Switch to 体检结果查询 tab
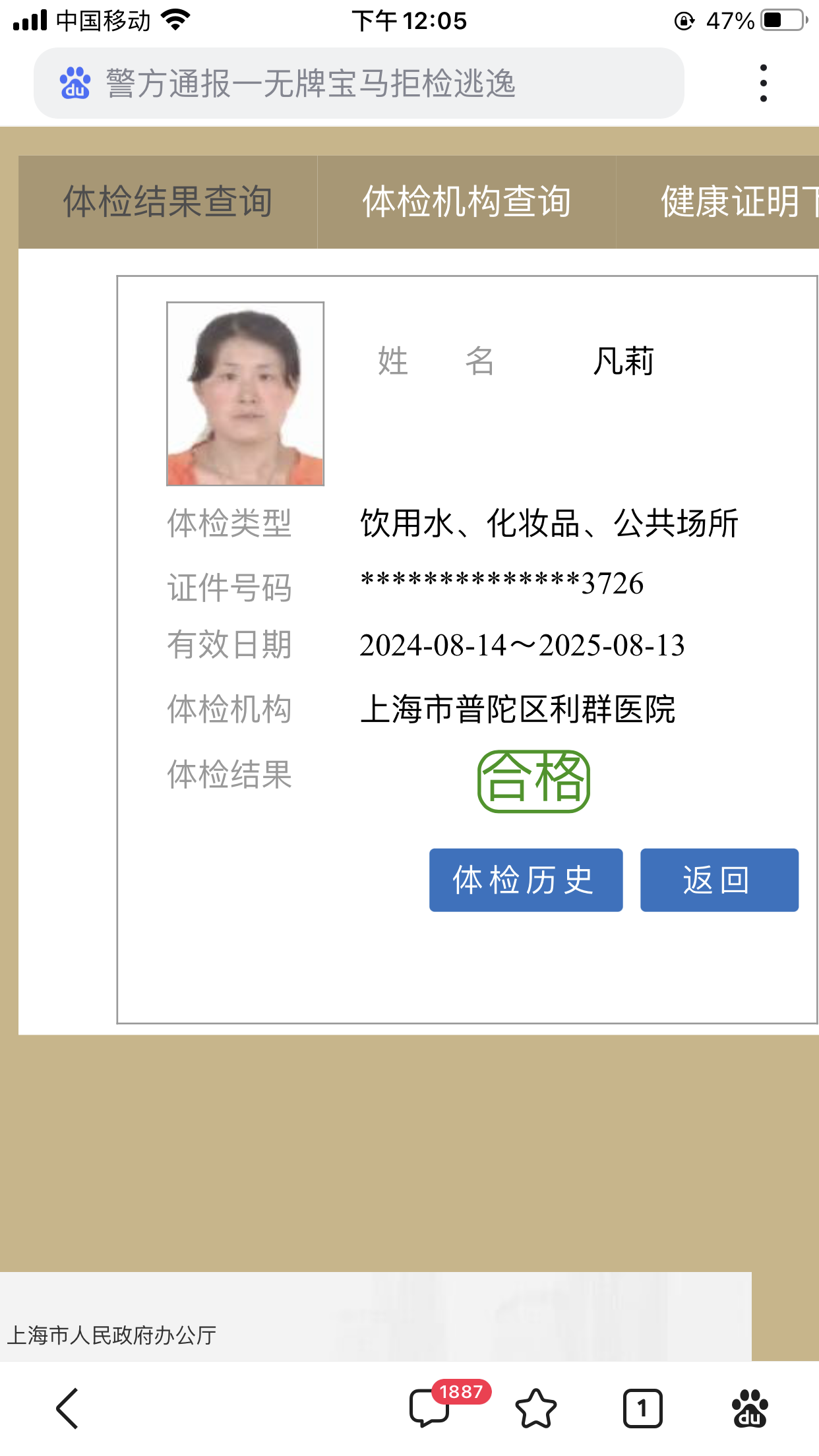The height and width of the screenshot is (1456, 819). click(x=167, y=202)
